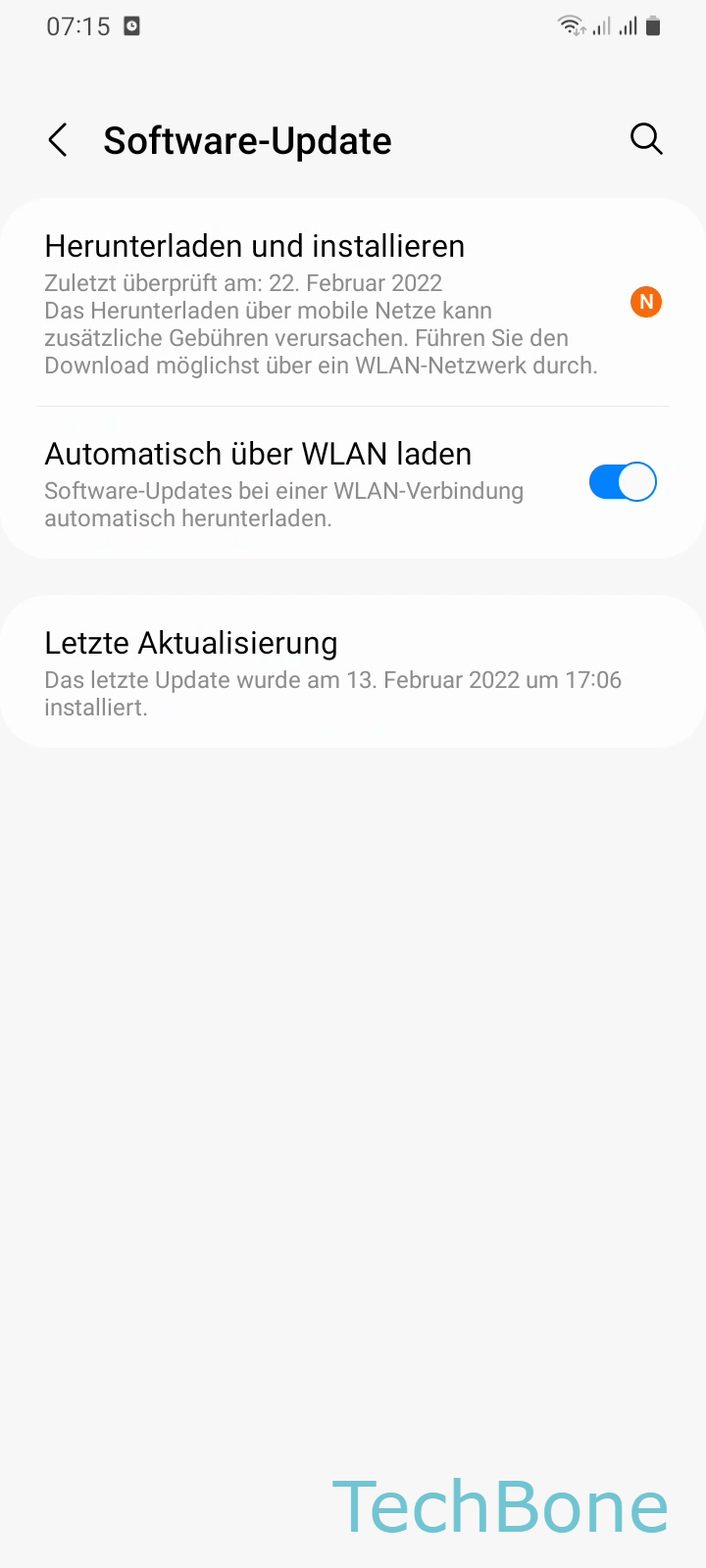The width and height of the screenshot is (706, 1568).
Task: Open the search magnifier icon
Action: coord(646,139)
